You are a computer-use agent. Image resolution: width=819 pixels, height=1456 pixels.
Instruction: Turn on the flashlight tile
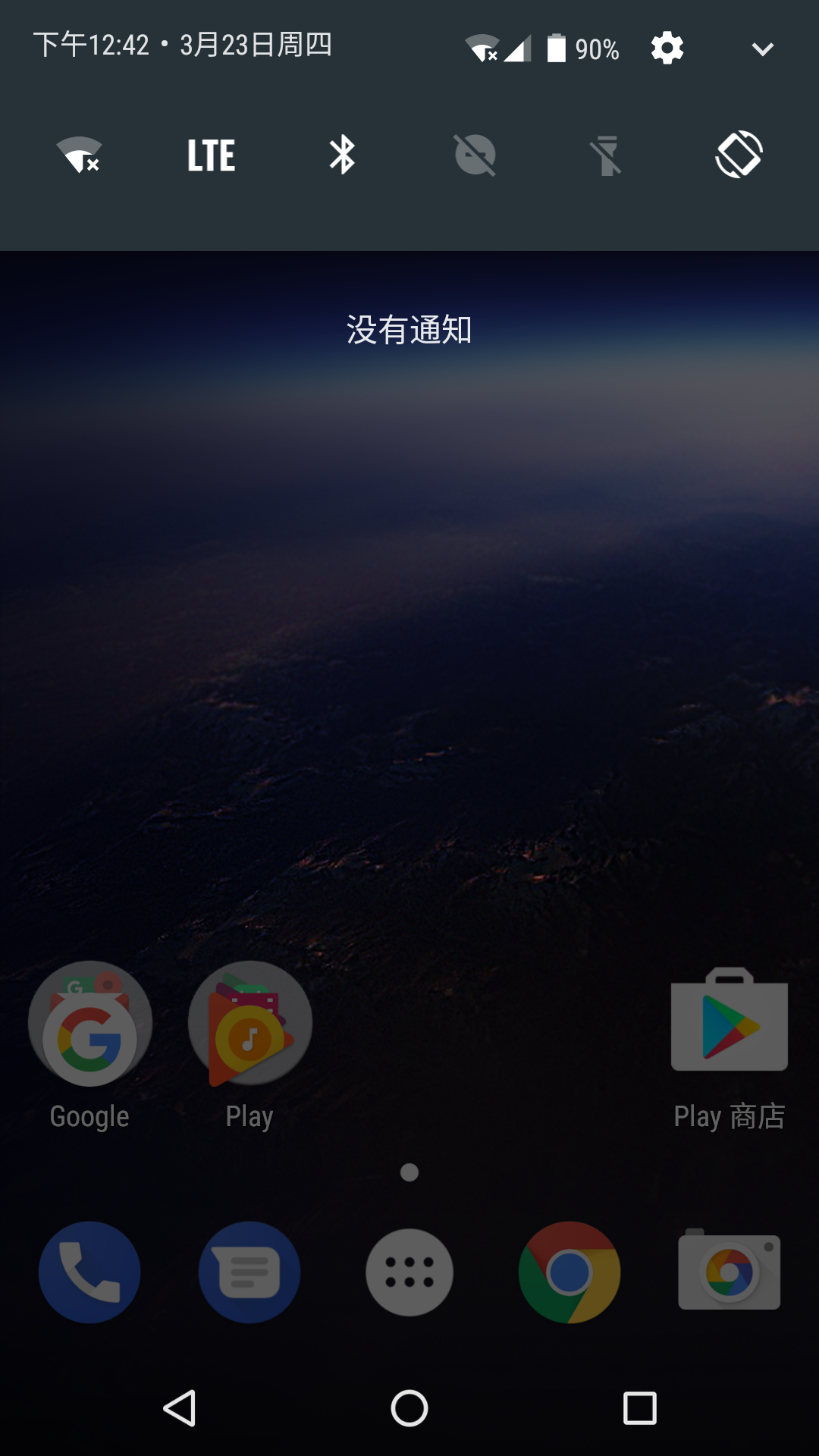point(607,155)
